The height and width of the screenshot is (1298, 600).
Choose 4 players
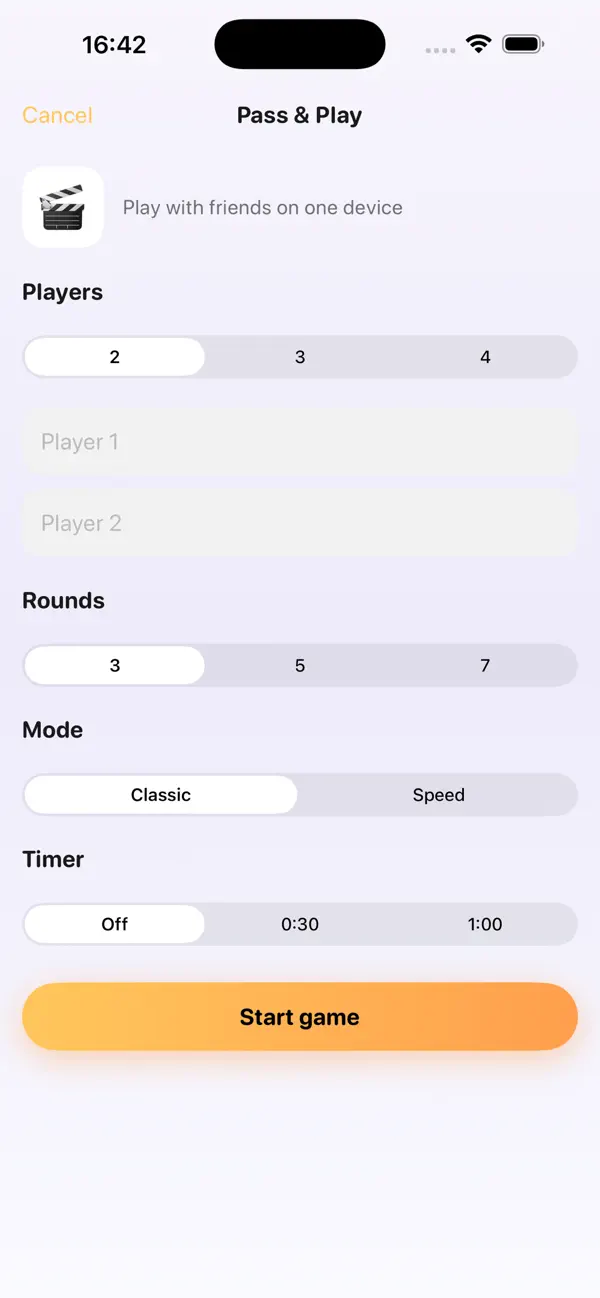click(485, 357)
